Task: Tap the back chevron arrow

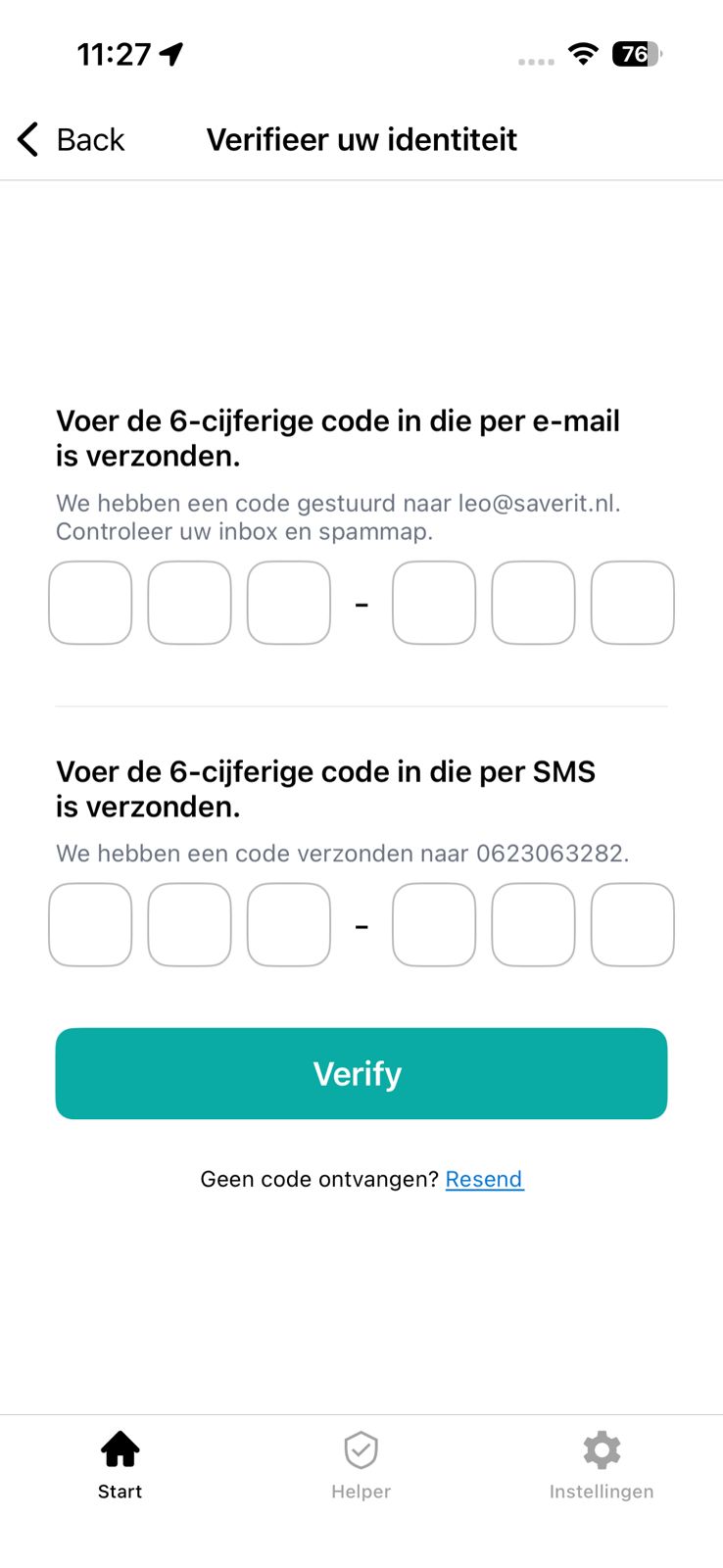Action: 26,139
